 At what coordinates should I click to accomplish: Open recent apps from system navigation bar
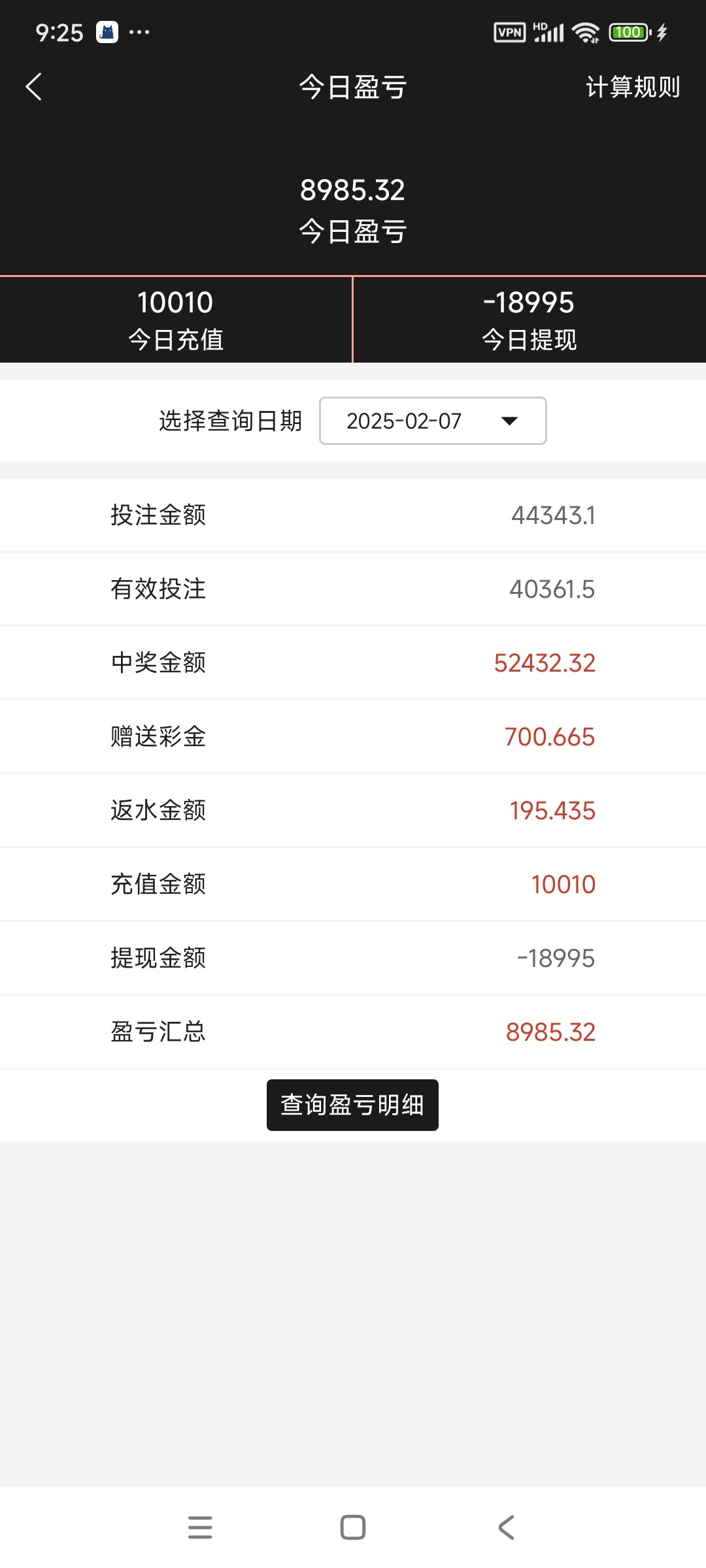pyautogui.click(x=200, y=1527)
